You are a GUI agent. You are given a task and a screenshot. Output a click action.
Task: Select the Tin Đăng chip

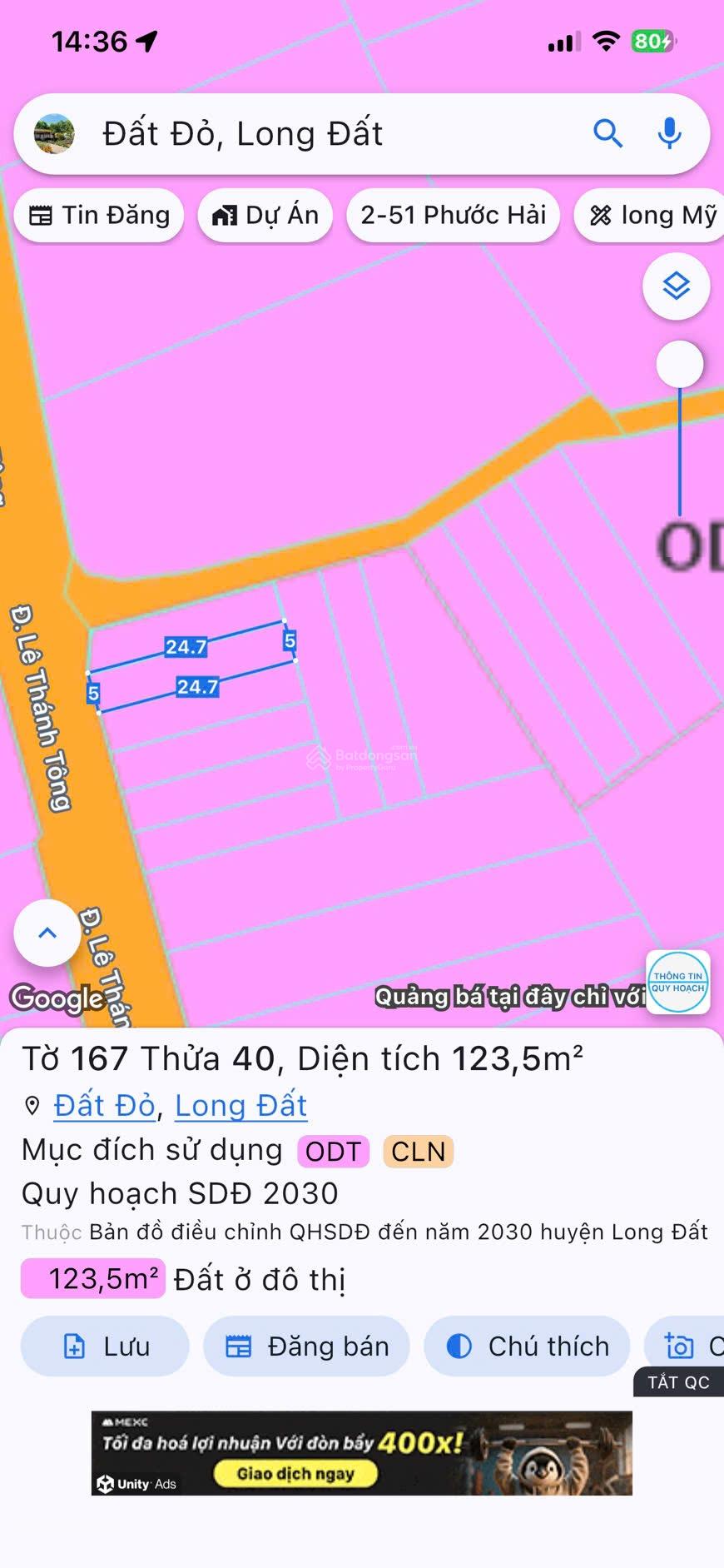point(99,216)
